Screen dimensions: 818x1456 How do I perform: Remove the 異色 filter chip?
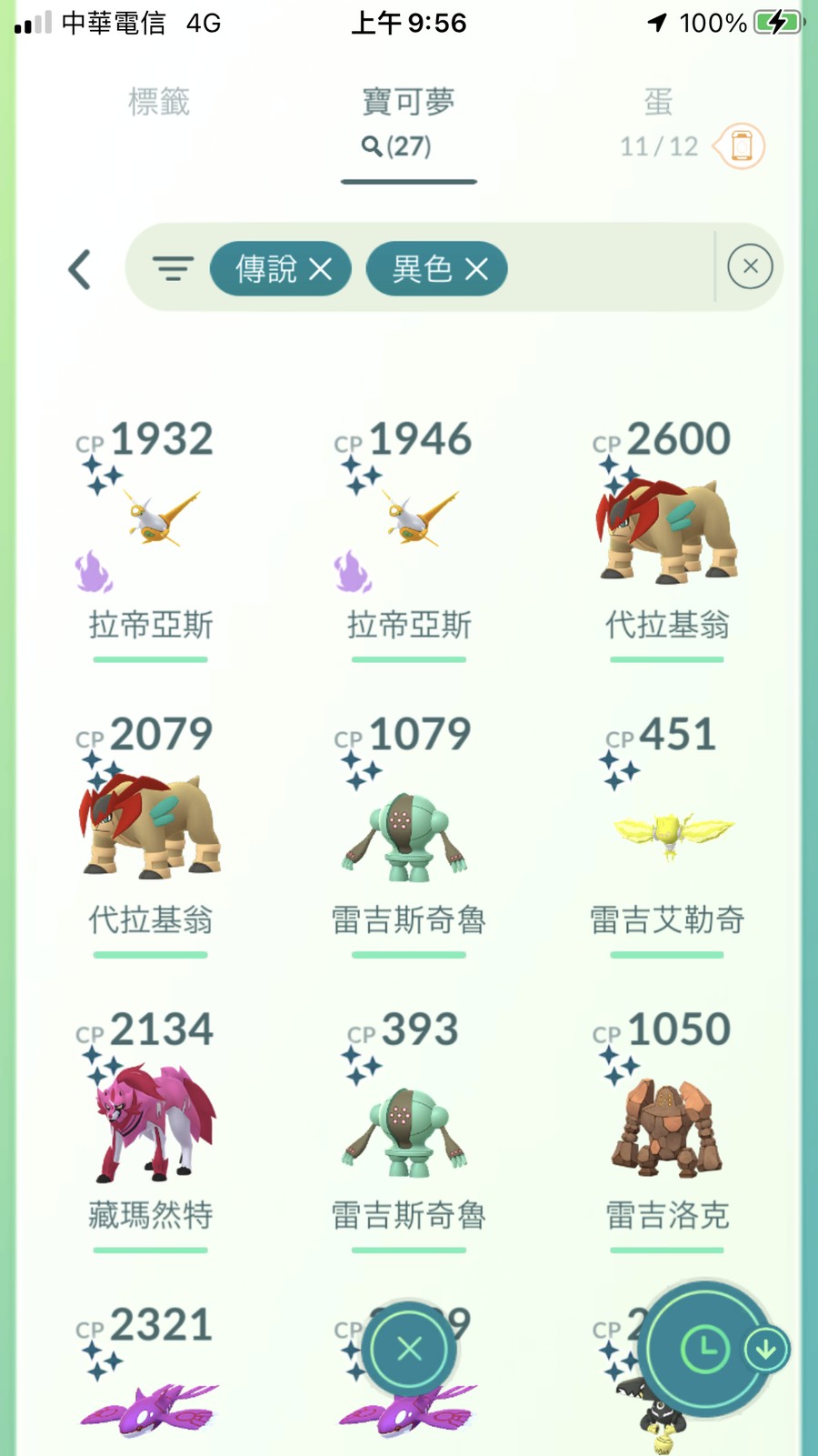477,269
